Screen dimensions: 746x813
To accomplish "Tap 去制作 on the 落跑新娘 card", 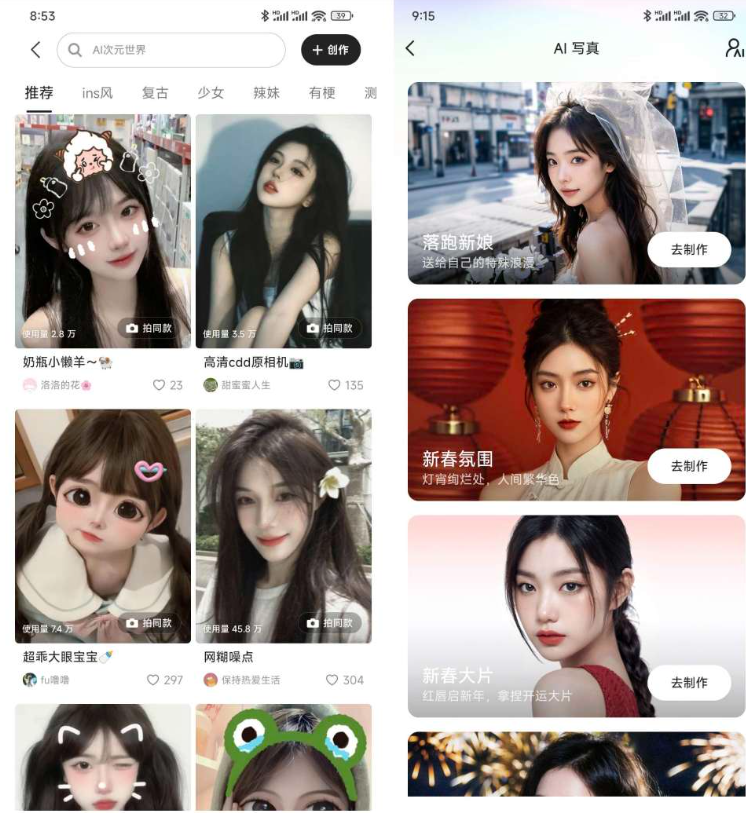I will [688, 250].
